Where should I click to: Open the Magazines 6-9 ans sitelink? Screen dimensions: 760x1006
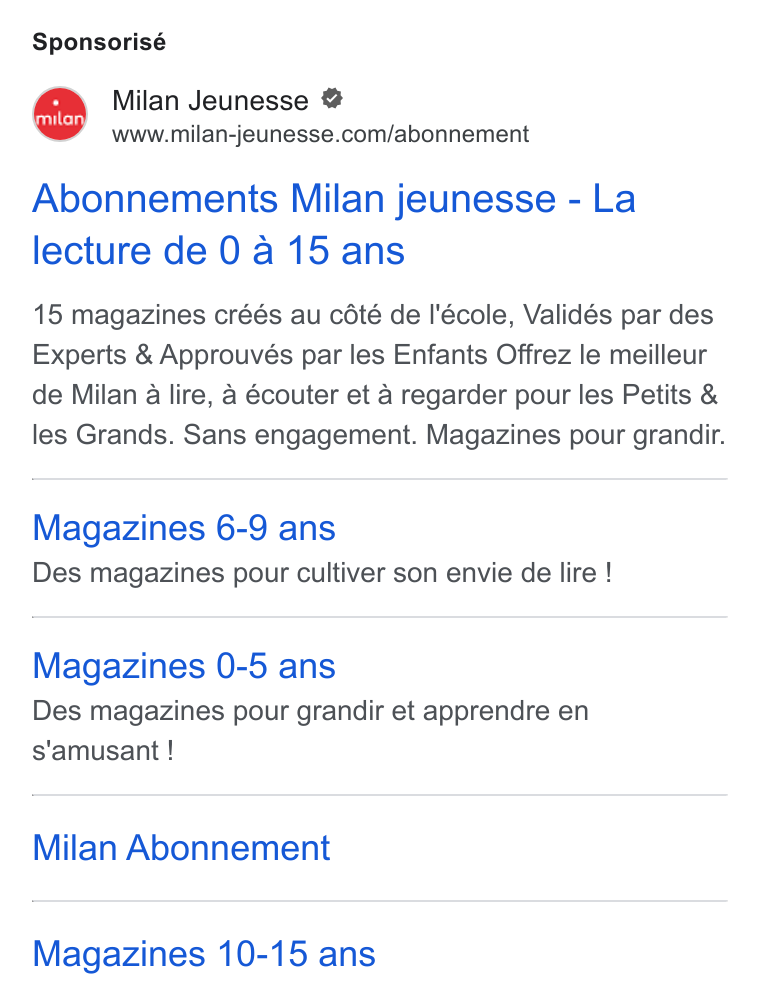(184, 528)
